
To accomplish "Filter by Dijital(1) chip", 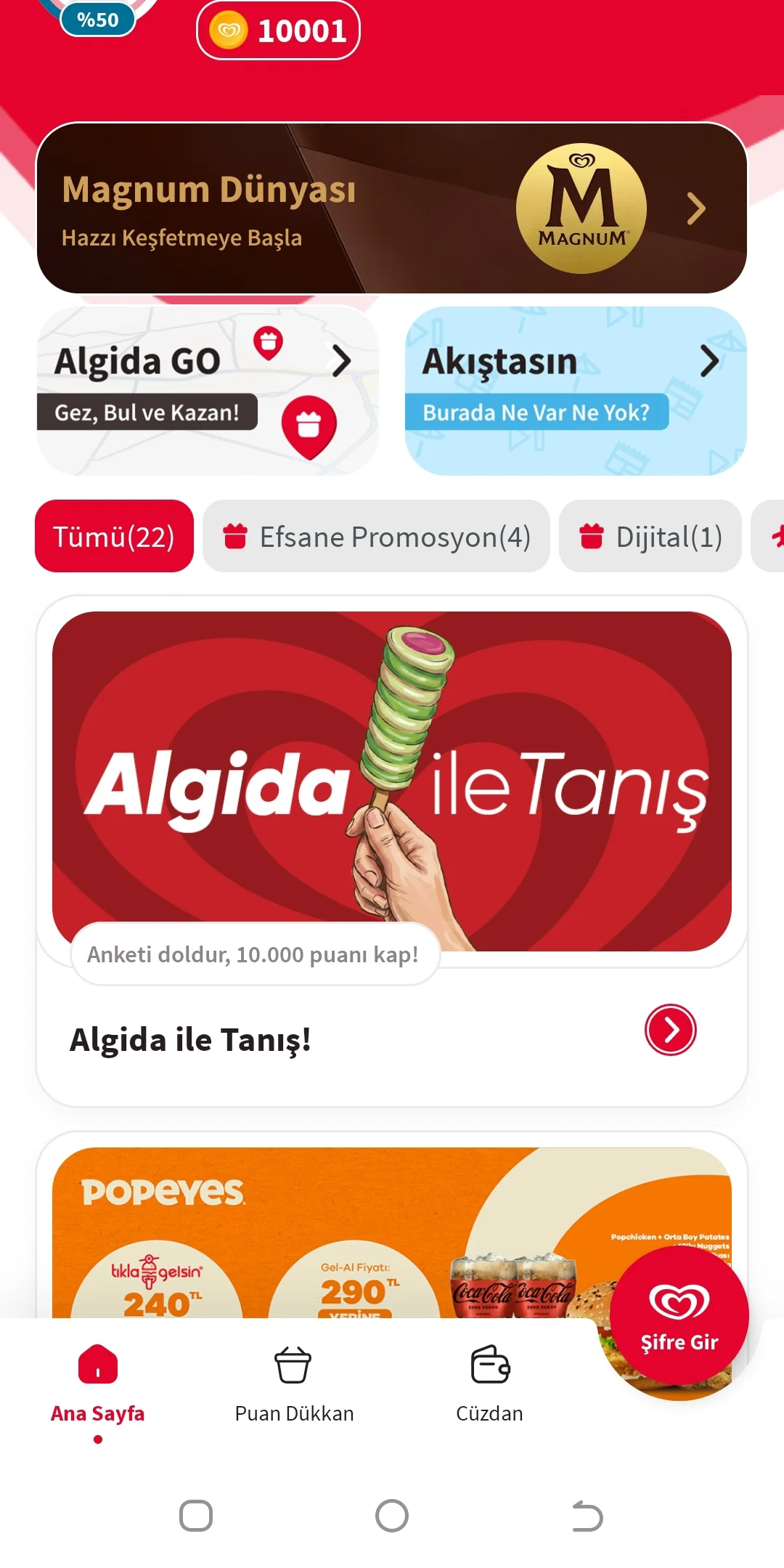I will pyautogui.click(x=650, y=536).
